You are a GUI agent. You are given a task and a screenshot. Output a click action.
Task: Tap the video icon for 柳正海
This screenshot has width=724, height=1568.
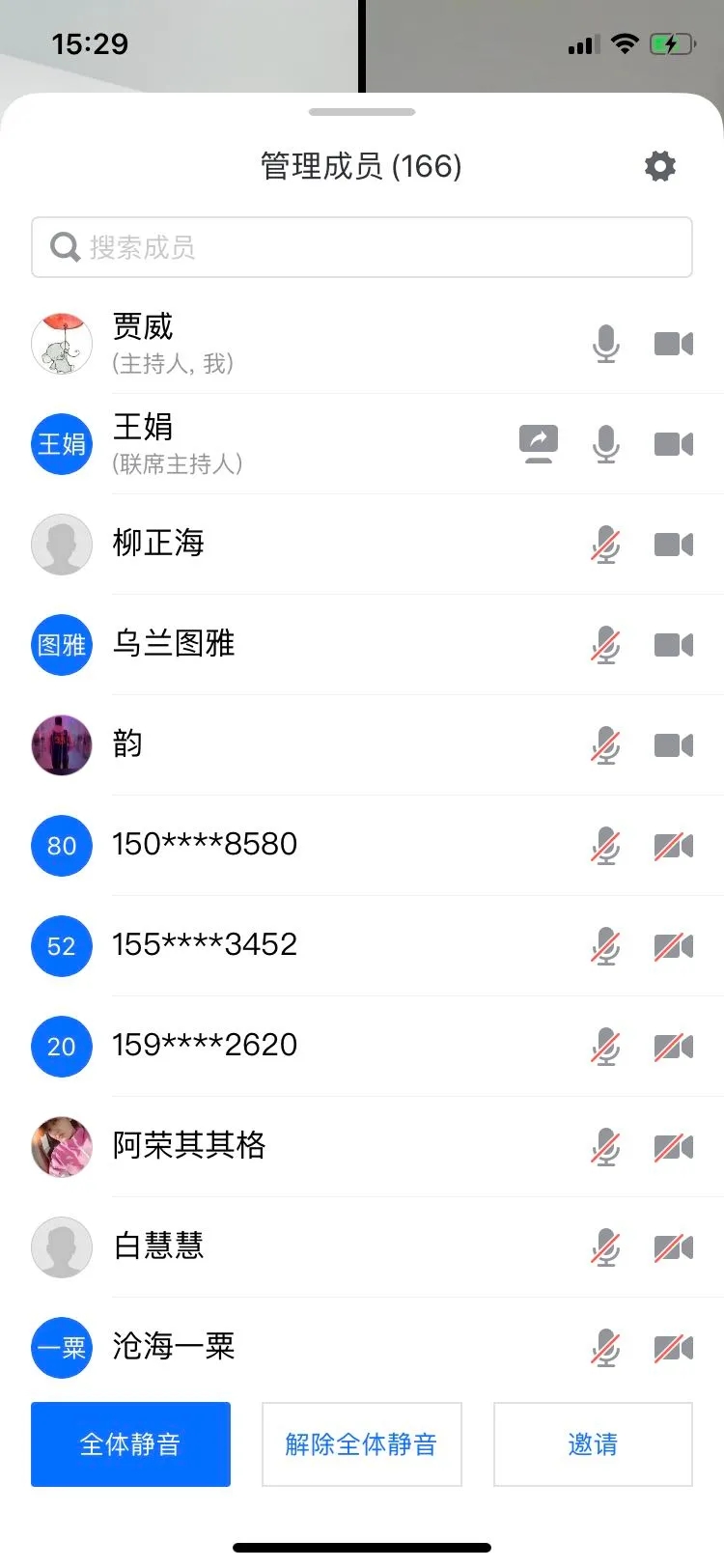(674, 545)
